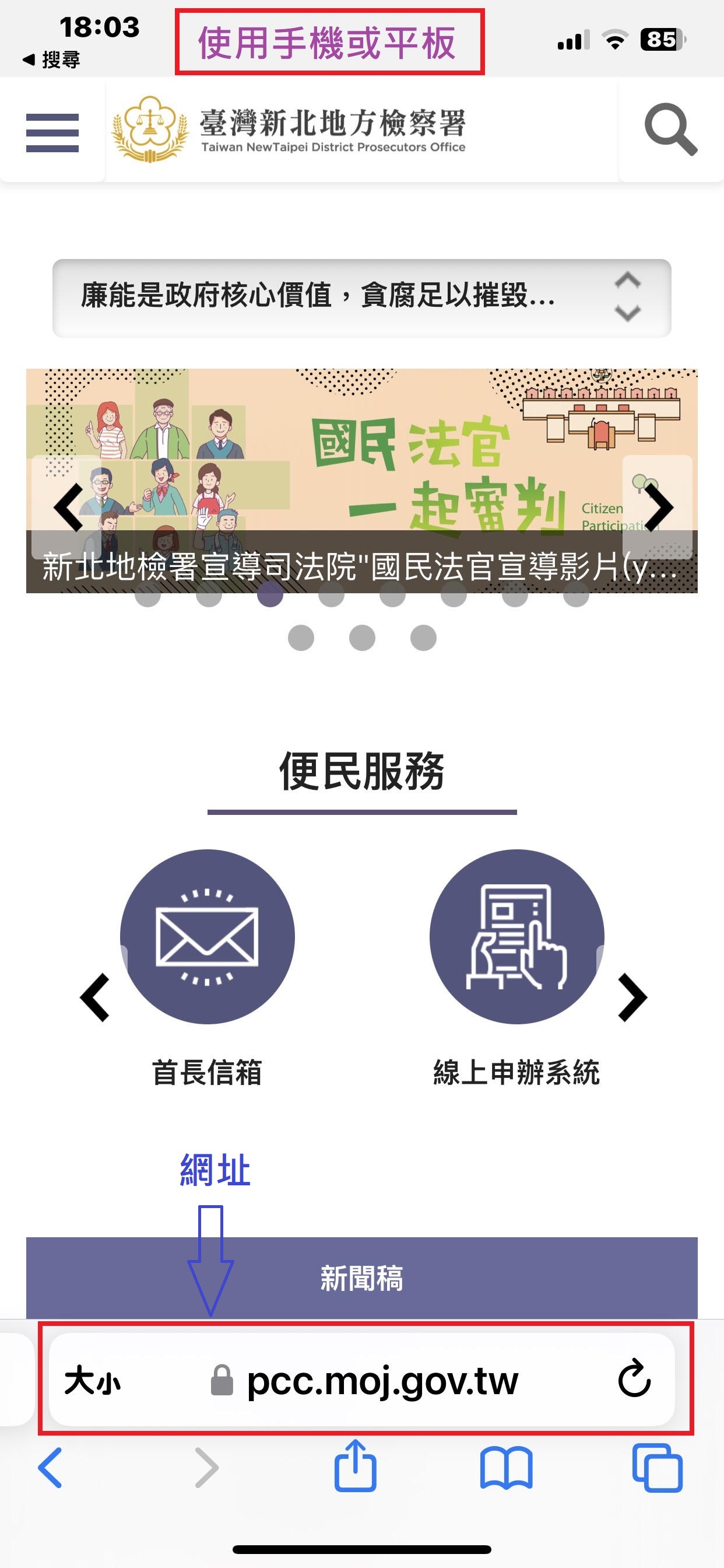Show next 便民服務 items
The height and width of the screenshot is (1568, 724).
(x=632, y=997)
